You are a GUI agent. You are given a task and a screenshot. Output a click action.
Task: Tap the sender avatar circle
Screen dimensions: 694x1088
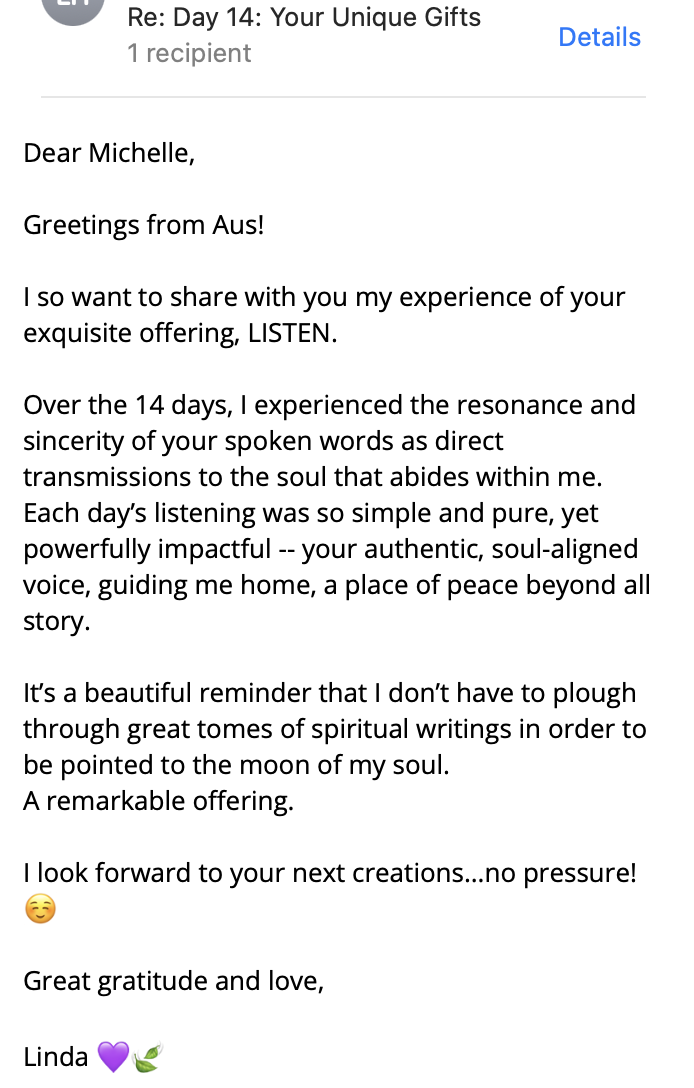tap(73, 7)
